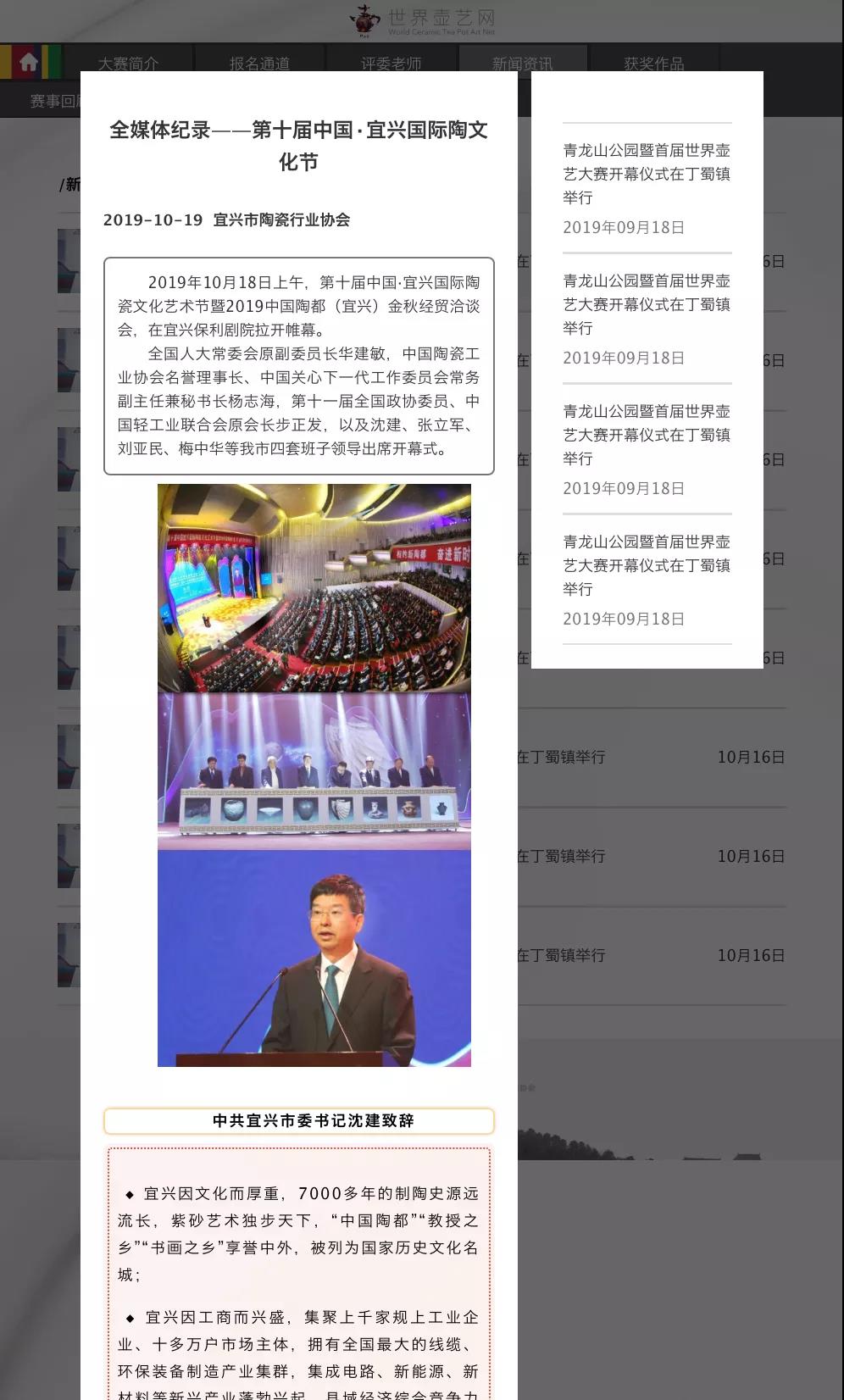Open 赛事回顾 in the sub menu
The image size is (844, 1400).
coord(53,101)
